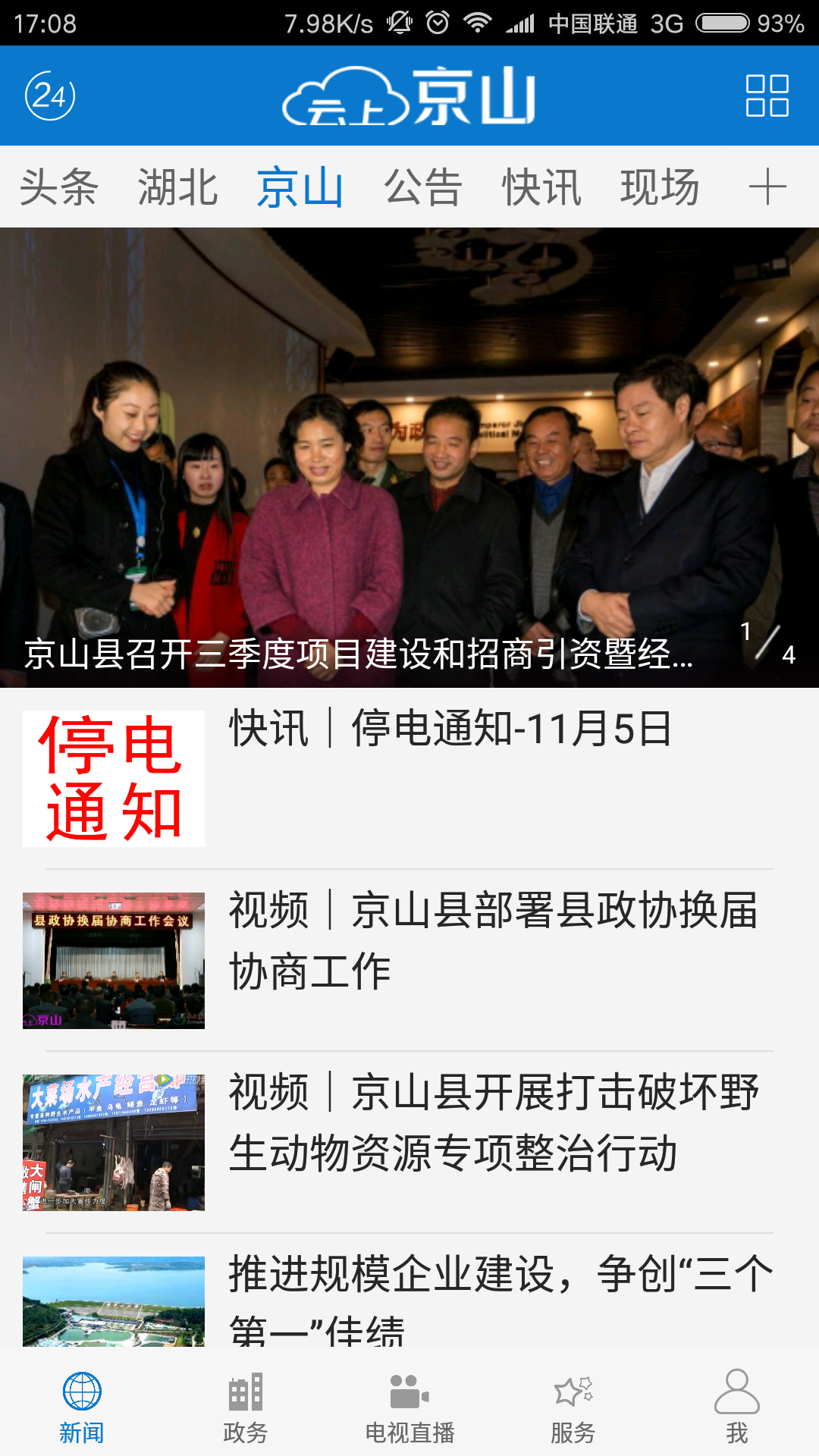Add more channels with the plus icon
The height and width of the screenshot is (1456, 819).
pyautogui.click(x=767, y=187)
